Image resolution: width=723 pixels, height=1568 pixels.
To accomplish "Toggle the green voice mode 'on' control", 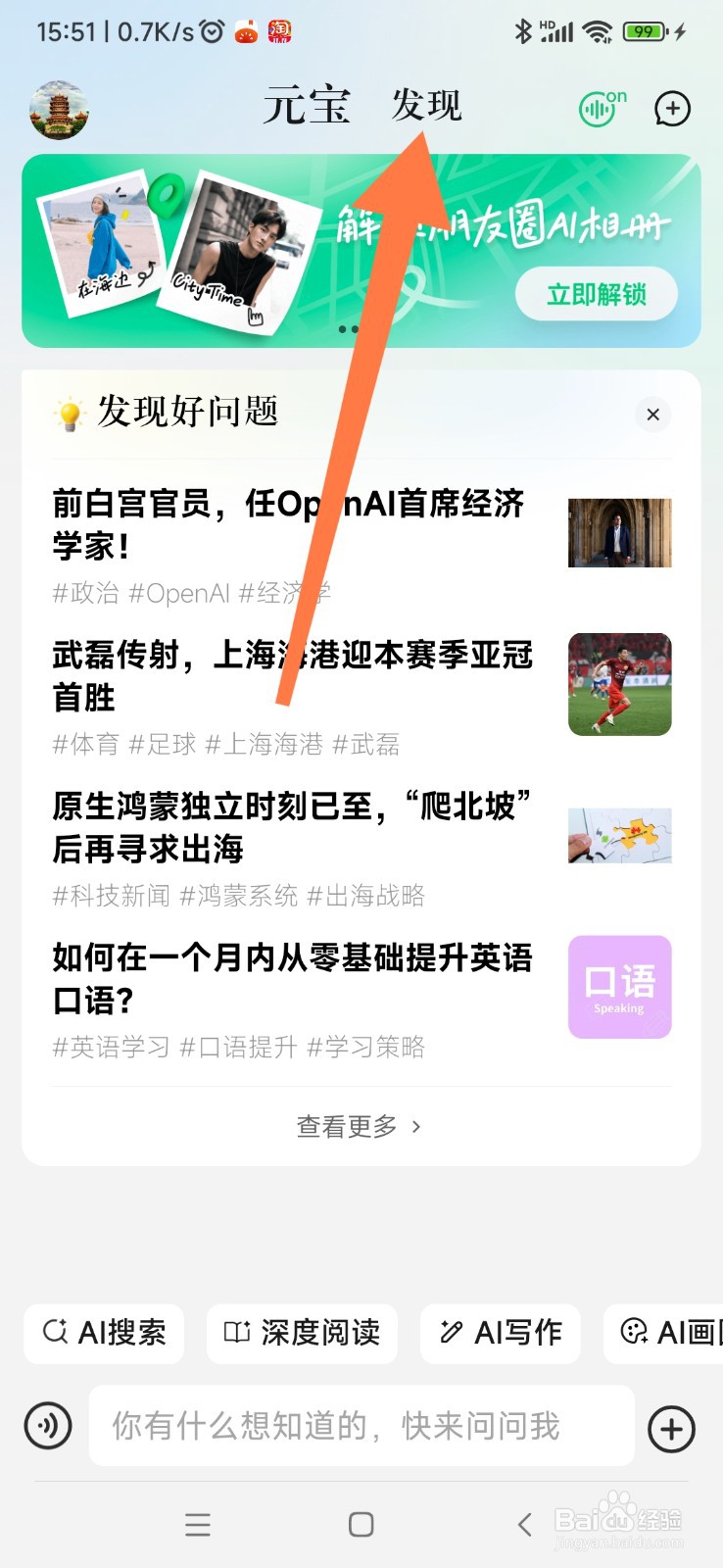I will (x=600, y=108).
